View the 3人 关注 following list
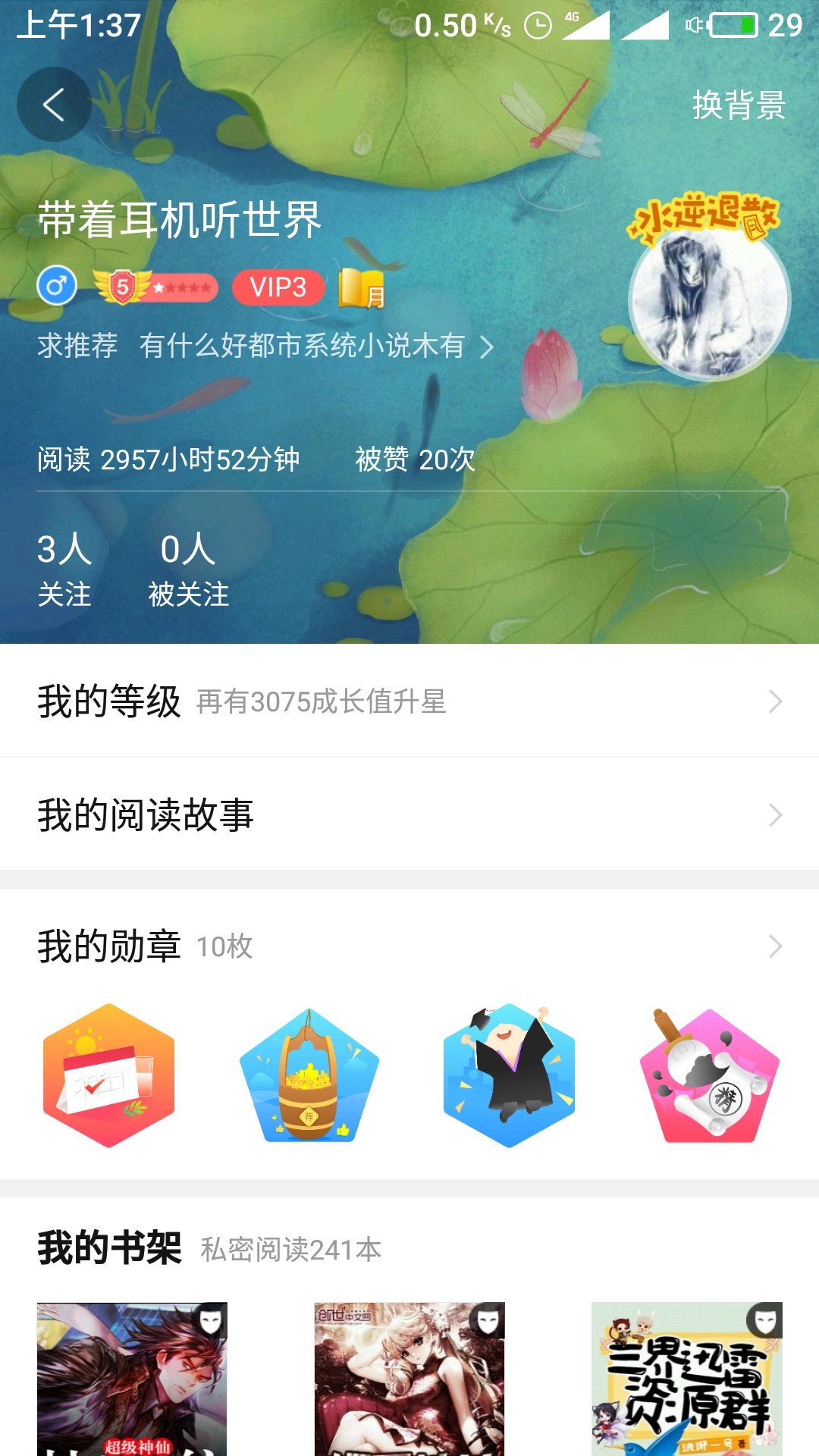The width and height of the screenshot is (819, 1456). coord(64,569)
